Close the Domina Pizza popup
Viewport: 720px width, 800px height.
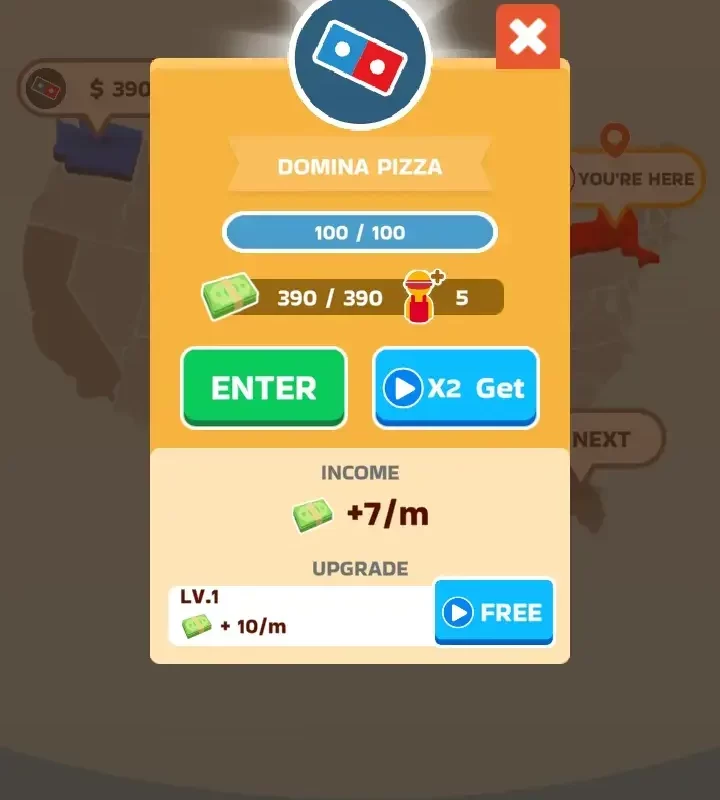527,38
